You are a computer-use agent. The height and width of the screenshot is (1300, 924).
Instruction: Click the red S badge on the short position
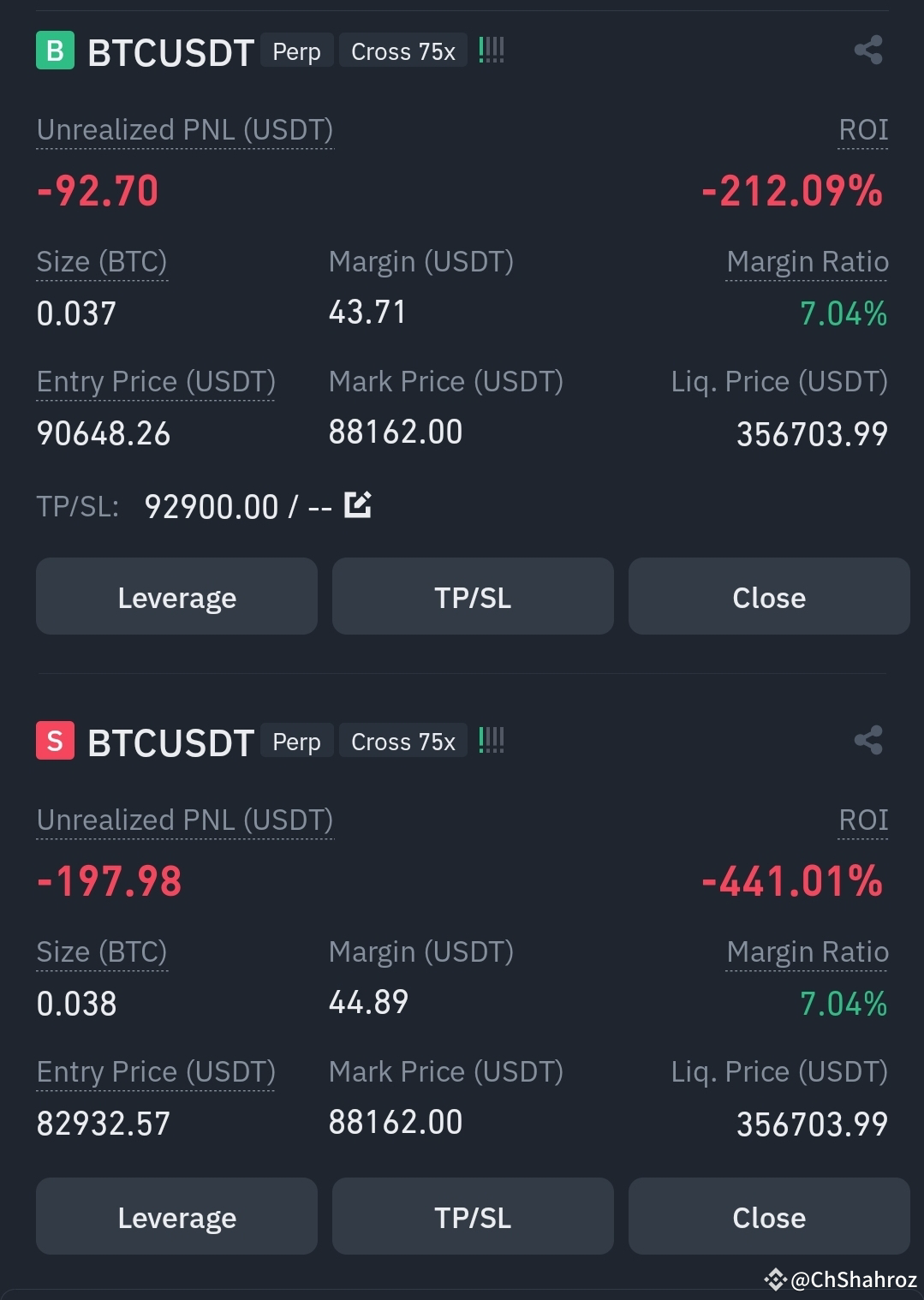(x=54, y=741)
